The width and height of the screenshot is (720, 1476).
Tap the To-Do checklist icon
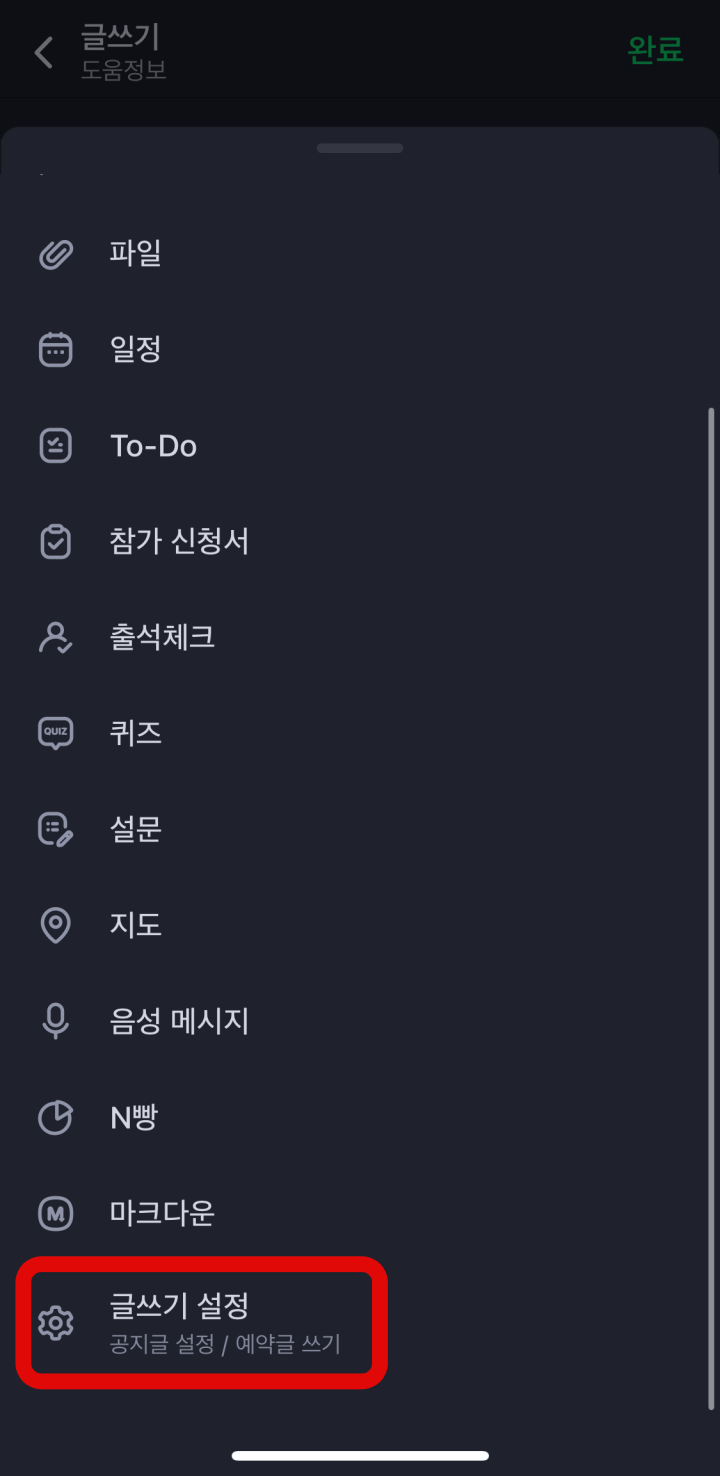click(55, 445)
